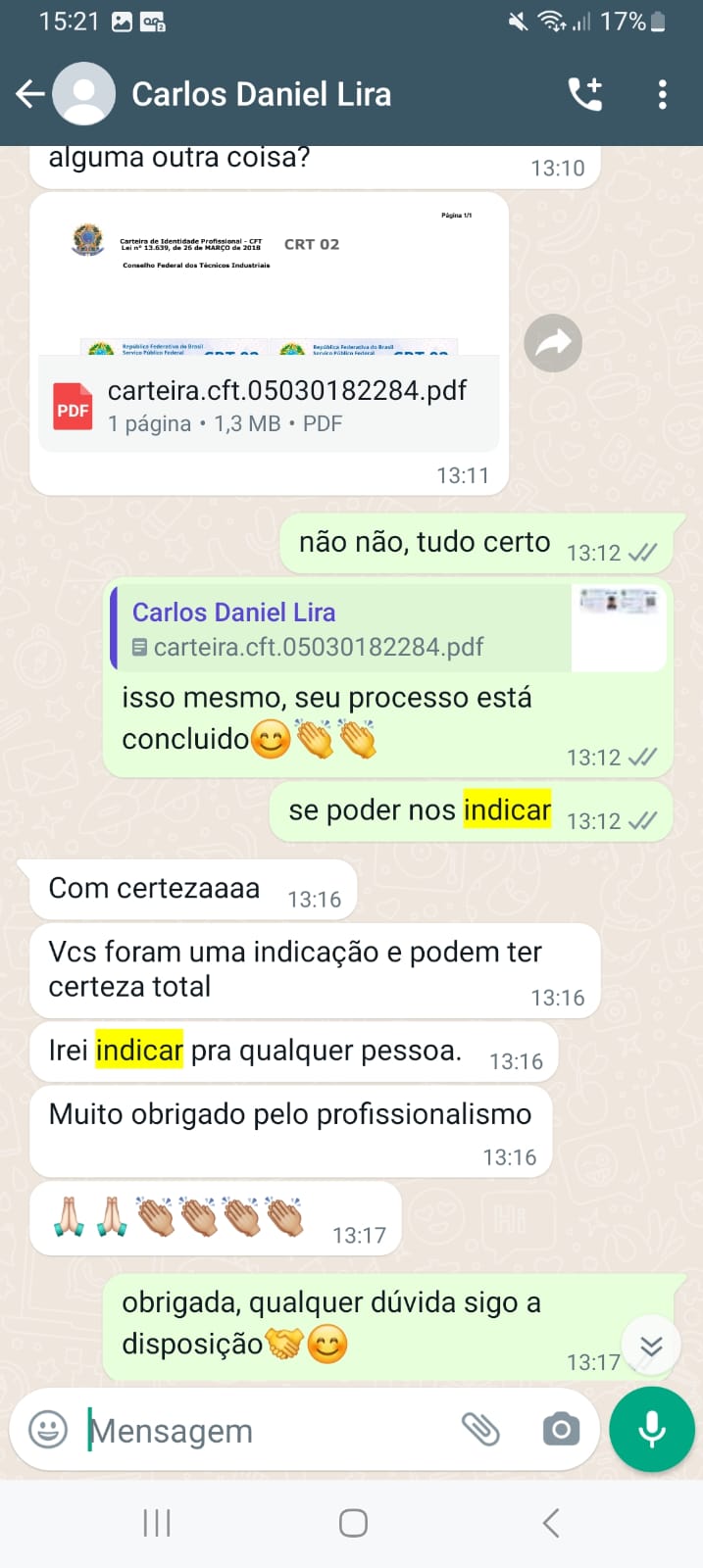The height and width of the screenshot is (1568, 703).
Task: Jump to latest messages with the double chevron
Action: pyautogui.click(x=651, y=1347)
